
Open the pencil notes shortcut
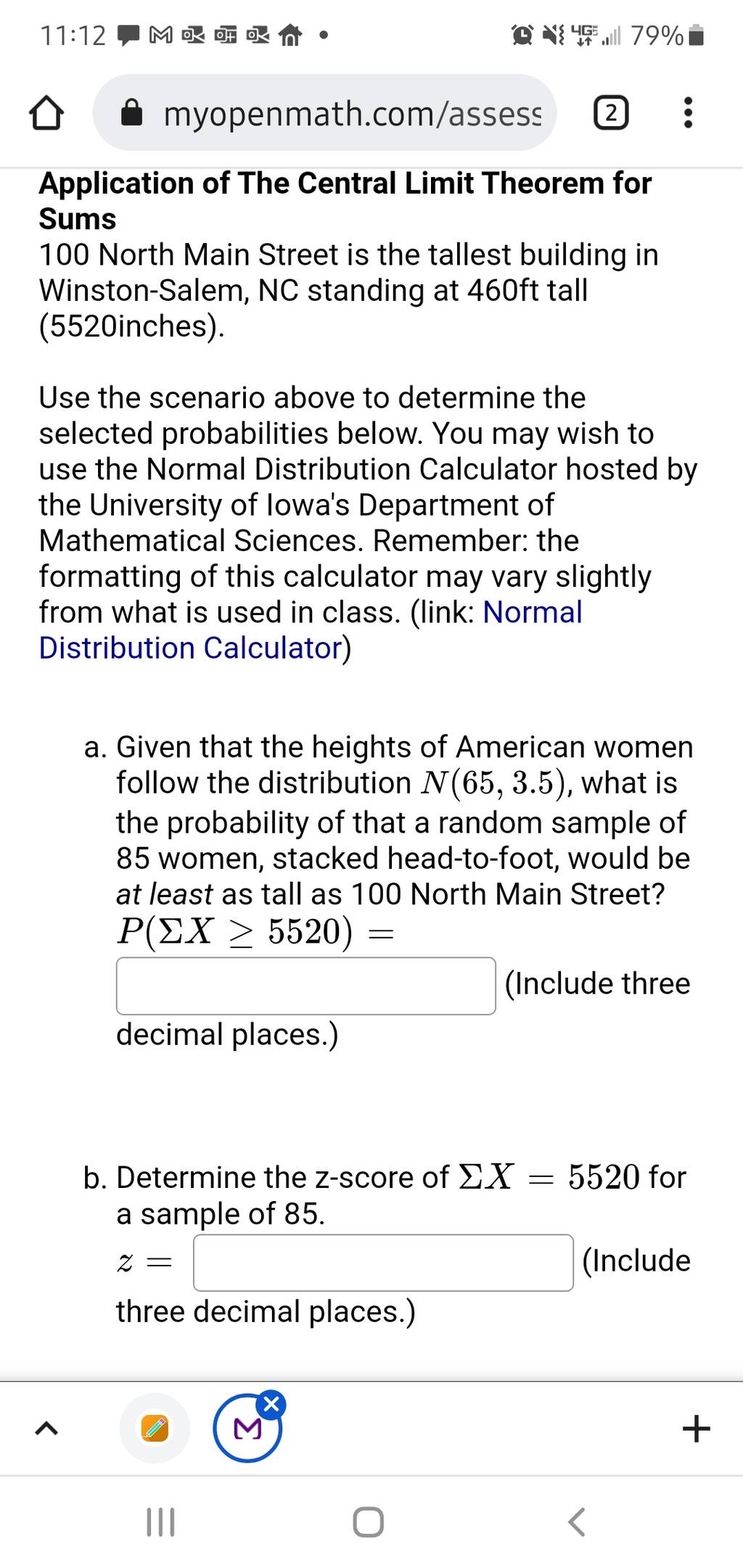154,1428
